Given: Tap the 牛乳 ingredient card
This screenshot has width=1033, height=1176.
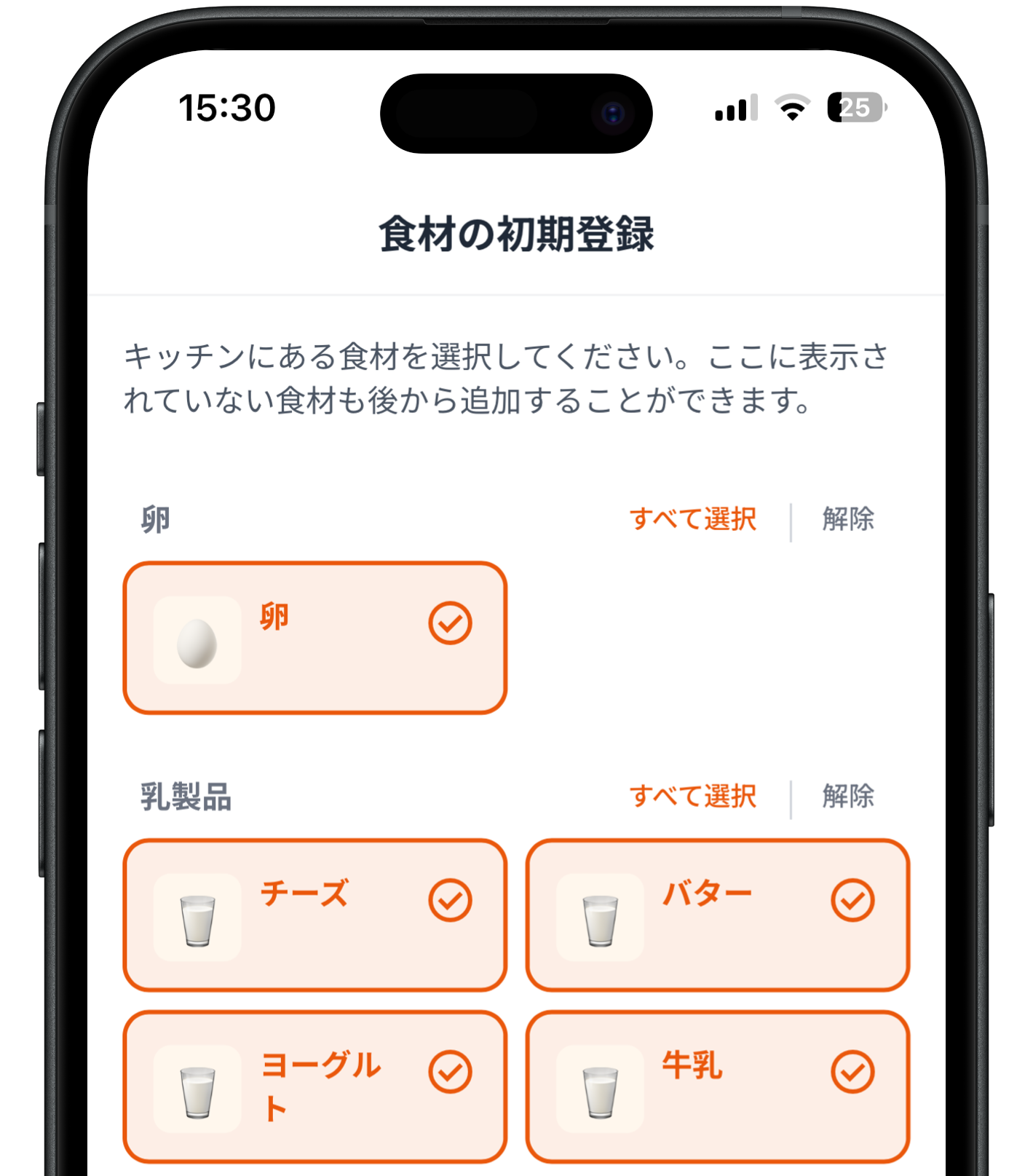Looking at the screenshot, I should (717, 1086).
